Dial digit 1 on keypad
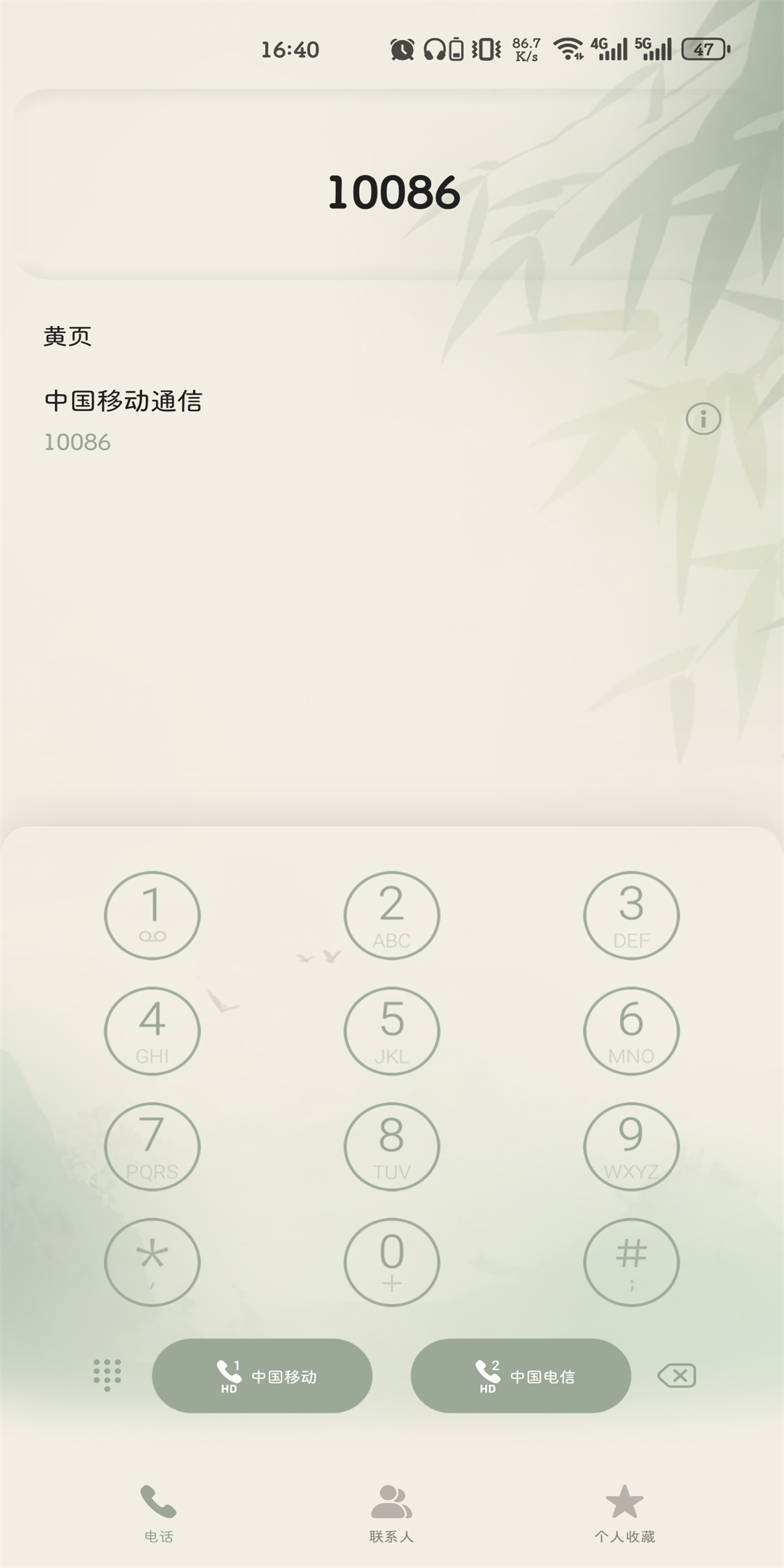 tap(152, 915)
